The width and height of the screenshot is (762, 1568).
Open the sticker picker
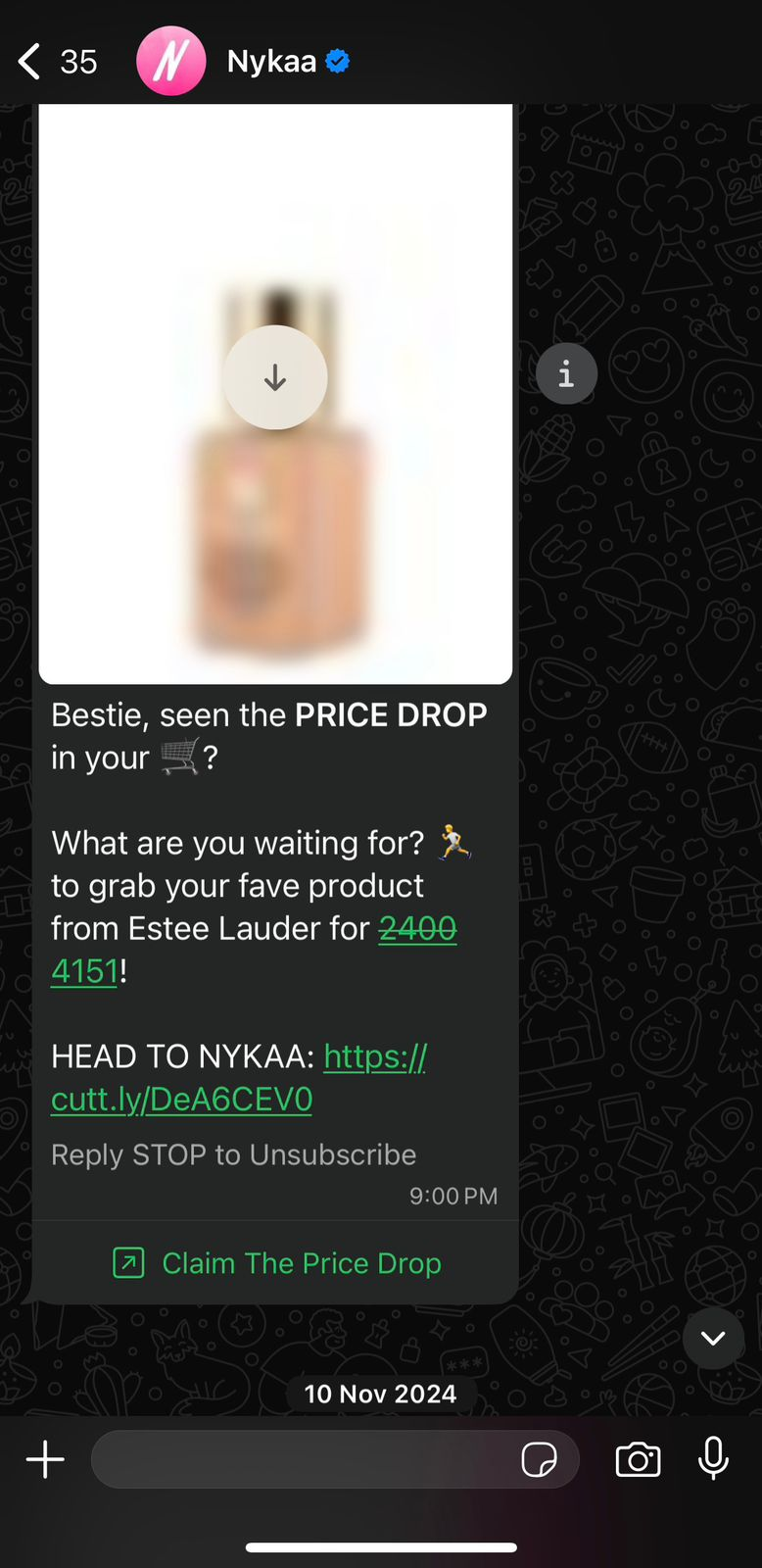(x=539, y=1460)
